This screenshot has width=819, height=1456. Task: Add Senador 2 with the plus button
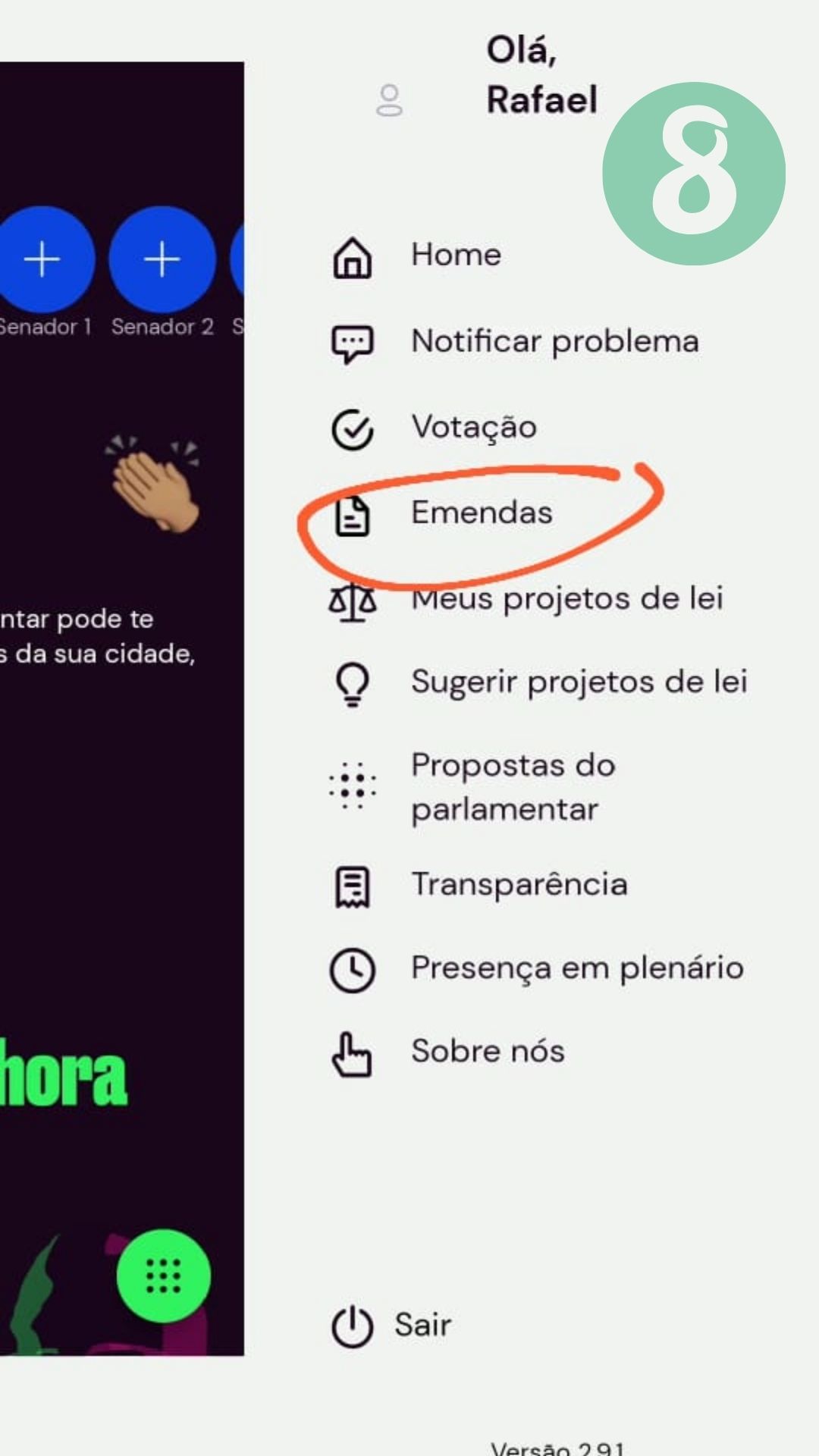point(162,260)
